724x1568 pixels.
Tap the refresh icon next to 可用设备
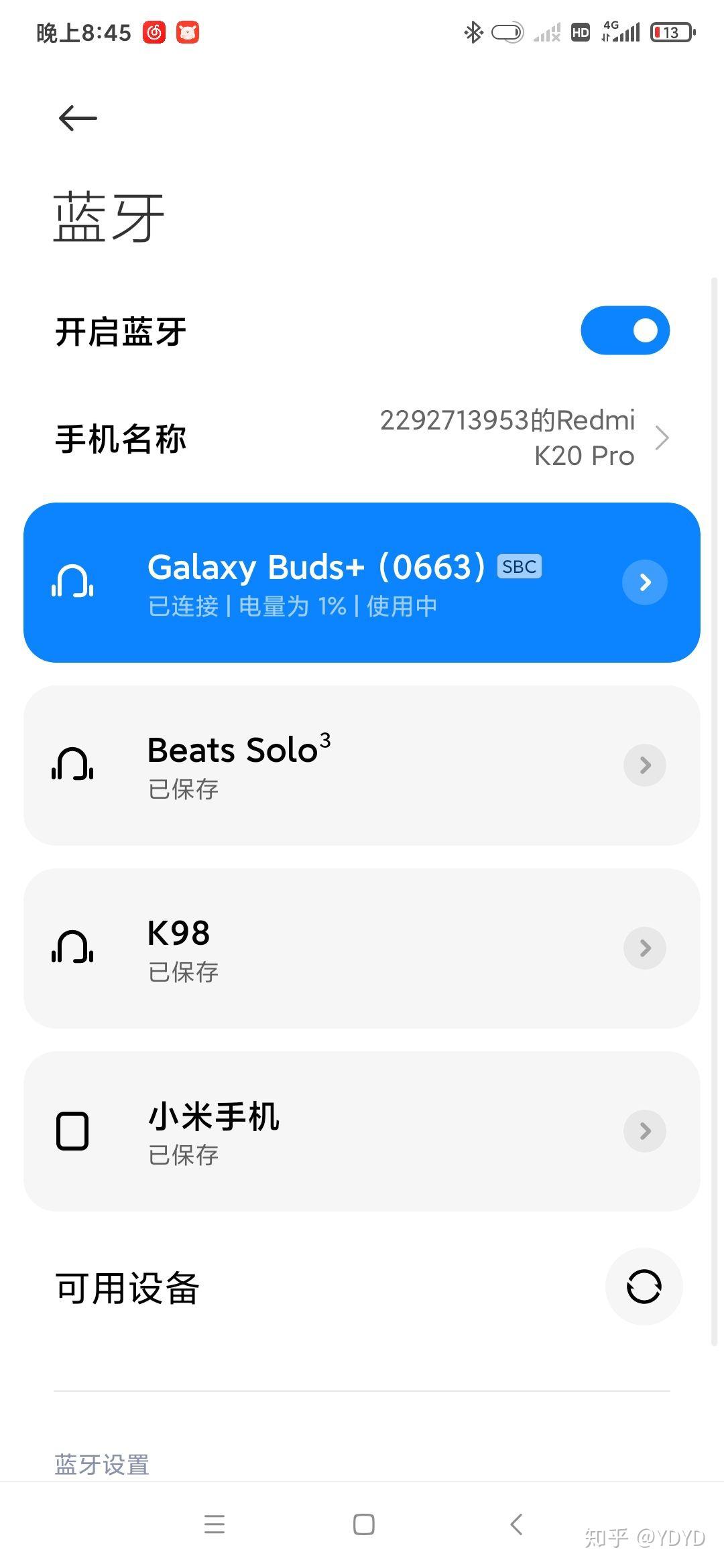tap(644, 1287)
